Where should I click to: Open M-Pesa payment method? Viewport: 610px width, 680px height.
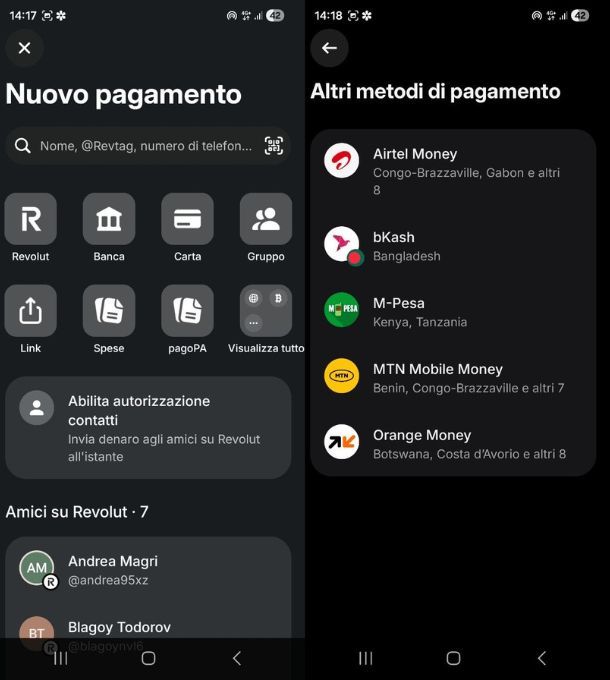[453, 312]
